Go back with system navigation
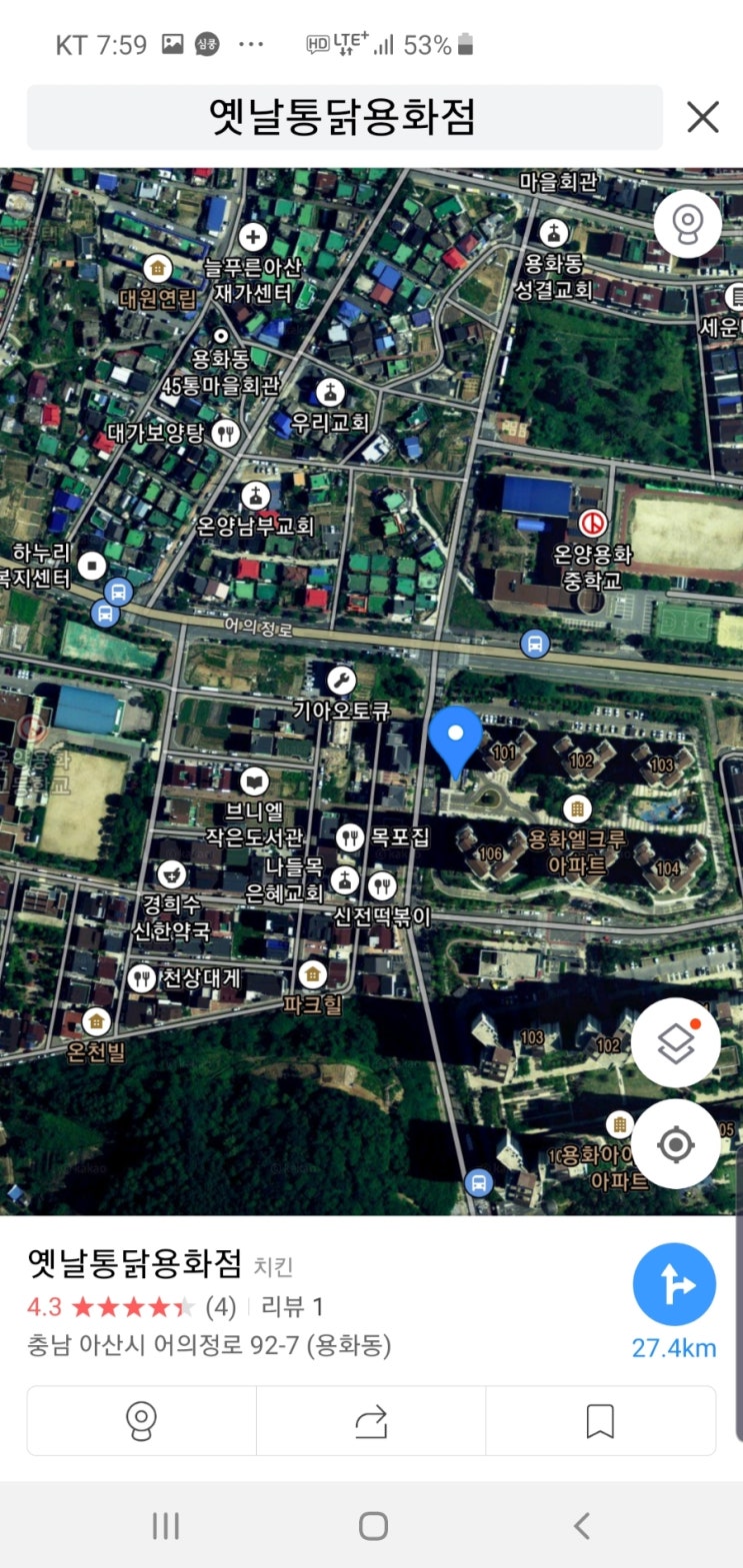 (x=582, y=1526)
